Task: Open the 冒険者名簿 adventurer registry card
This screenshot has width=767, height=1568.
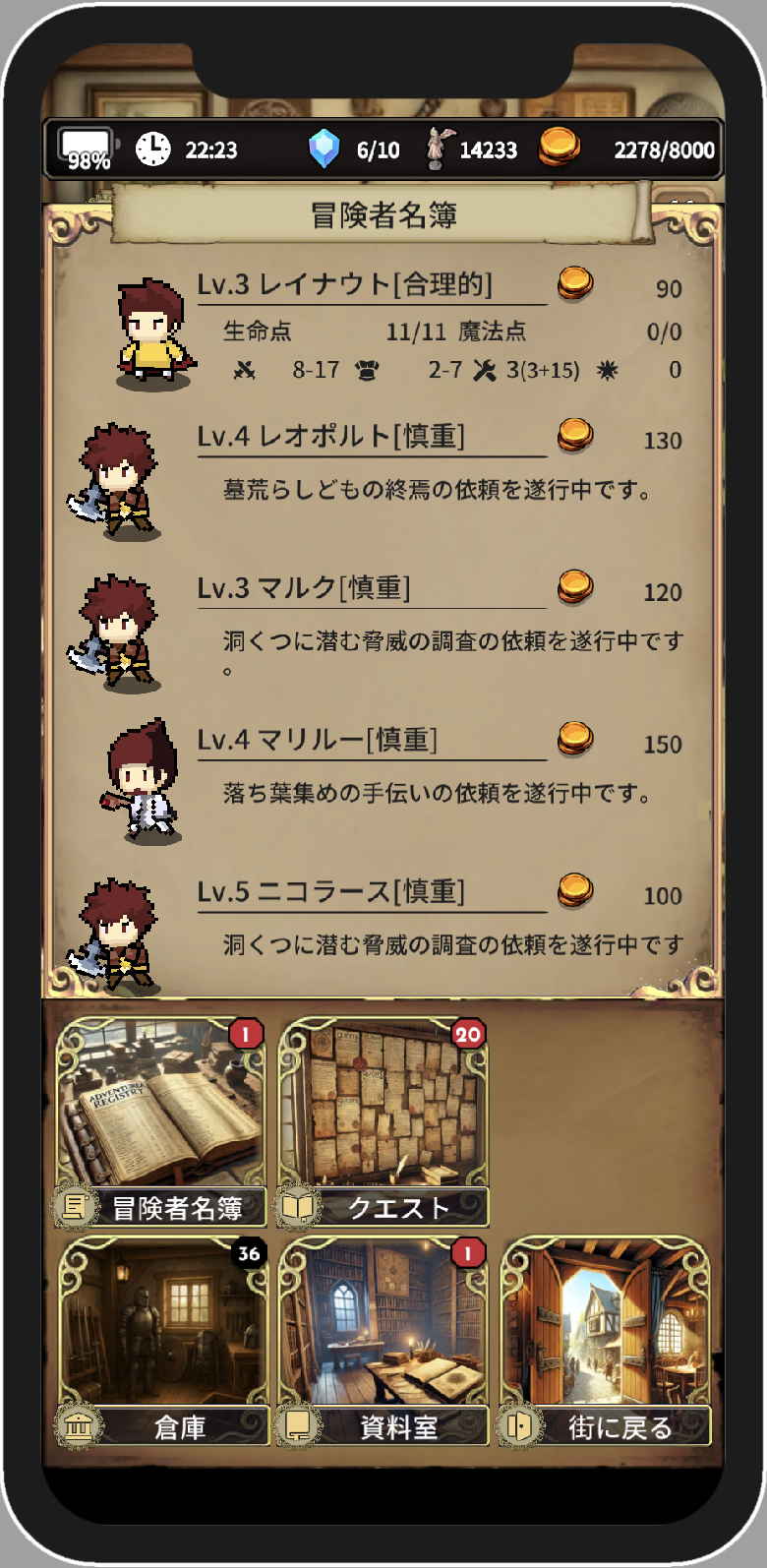Action: coord(162,1121)
